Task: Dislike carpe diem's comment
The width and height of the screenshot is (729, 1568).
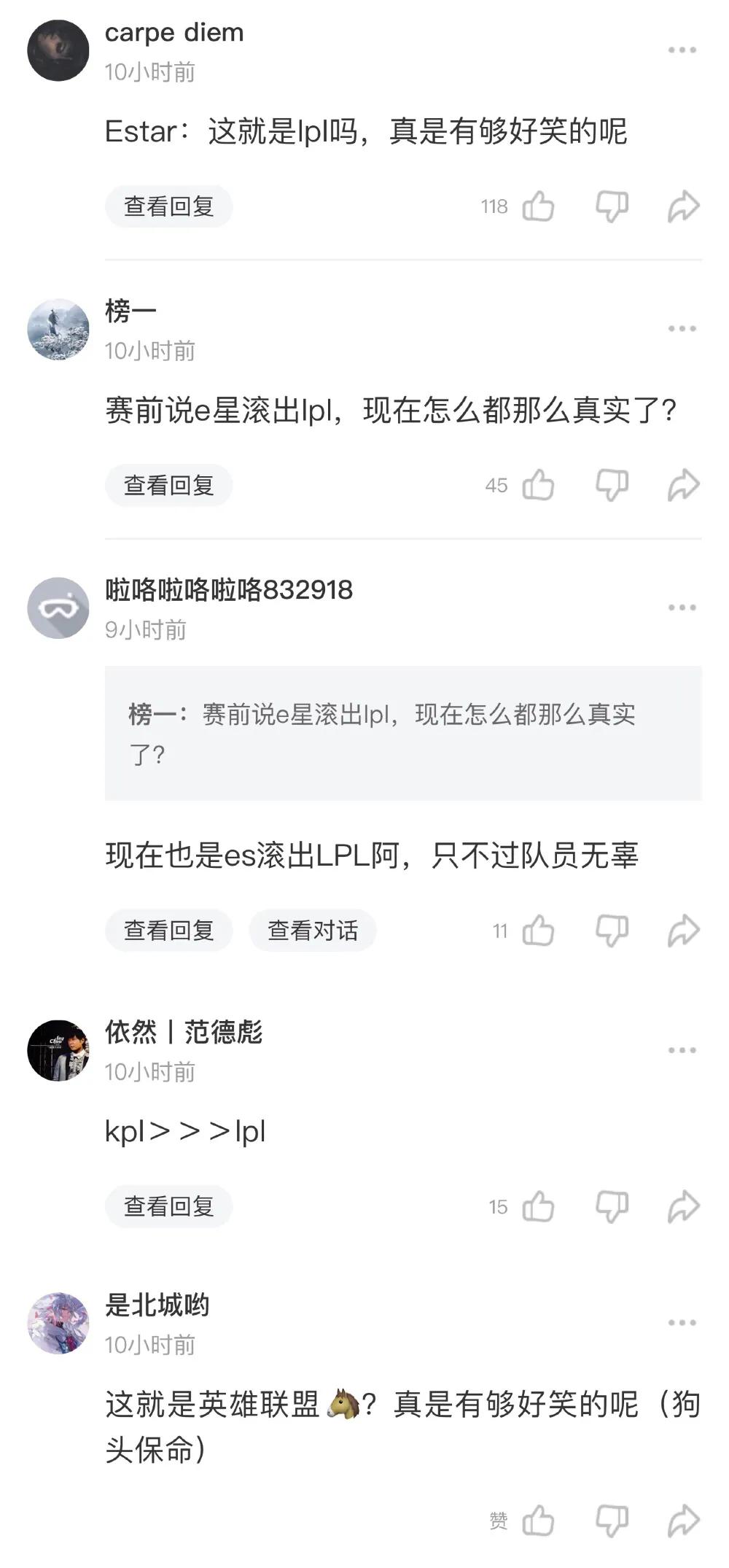Action: point(612,206)
